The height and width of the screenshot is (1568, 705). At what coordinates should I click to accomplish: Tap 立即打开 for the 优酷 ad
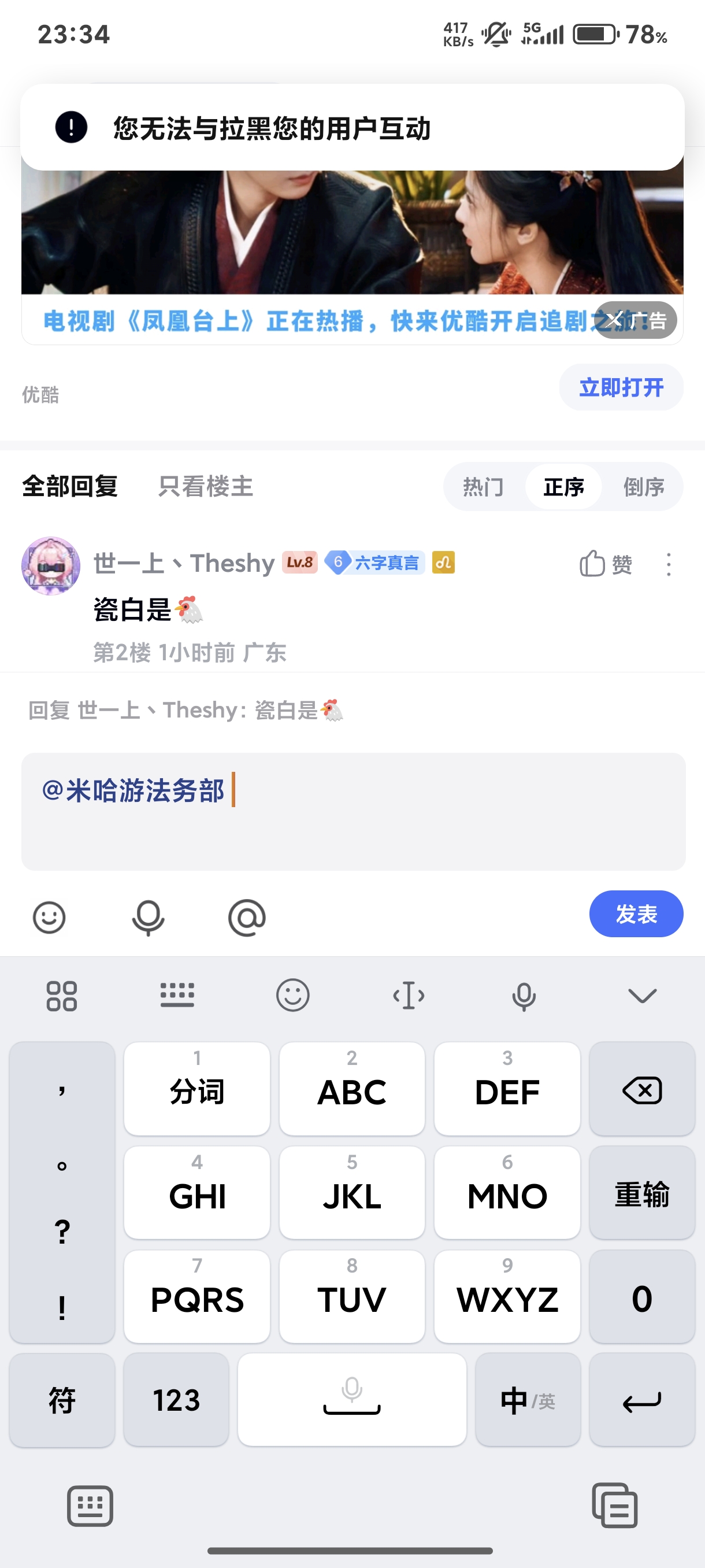[x=621, y=387]
